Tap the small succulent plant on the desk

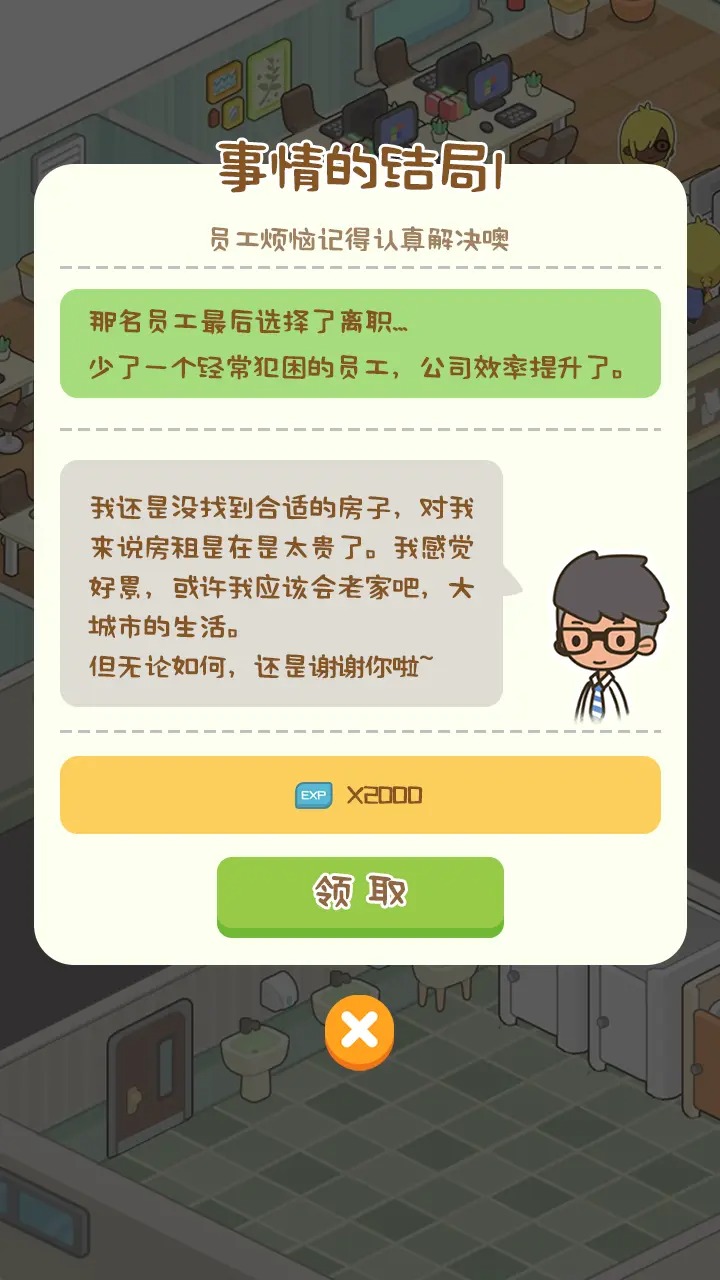click(x=535, y=82)
